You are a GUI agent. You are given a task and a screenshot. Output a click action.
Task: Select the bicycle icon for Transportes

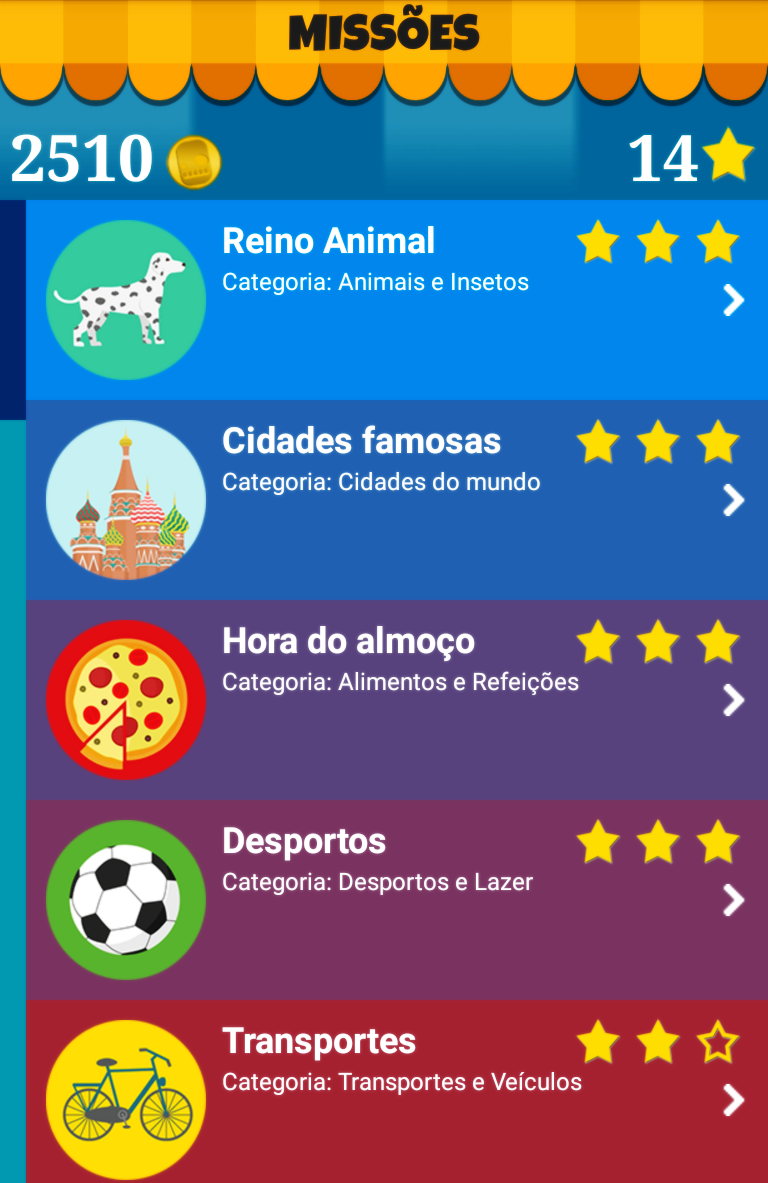point(125,1098)
